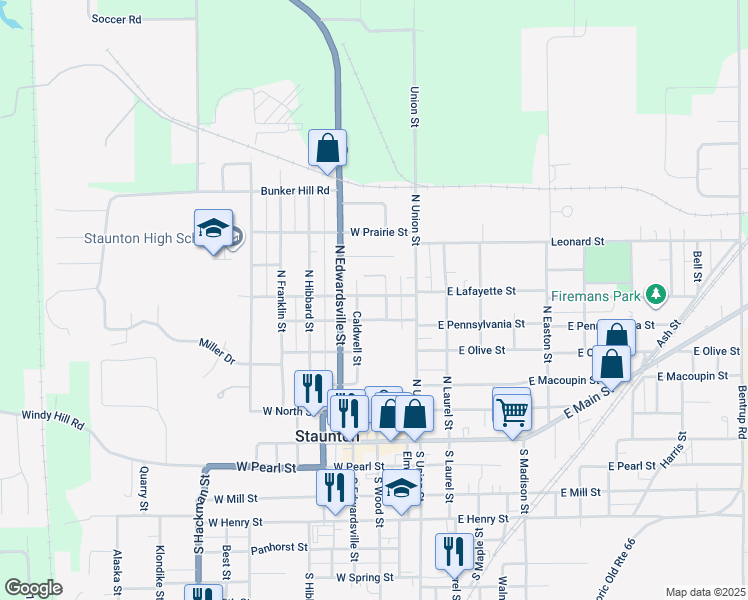Open the restaurant marker on W Mill St

(x=335, y=487)
